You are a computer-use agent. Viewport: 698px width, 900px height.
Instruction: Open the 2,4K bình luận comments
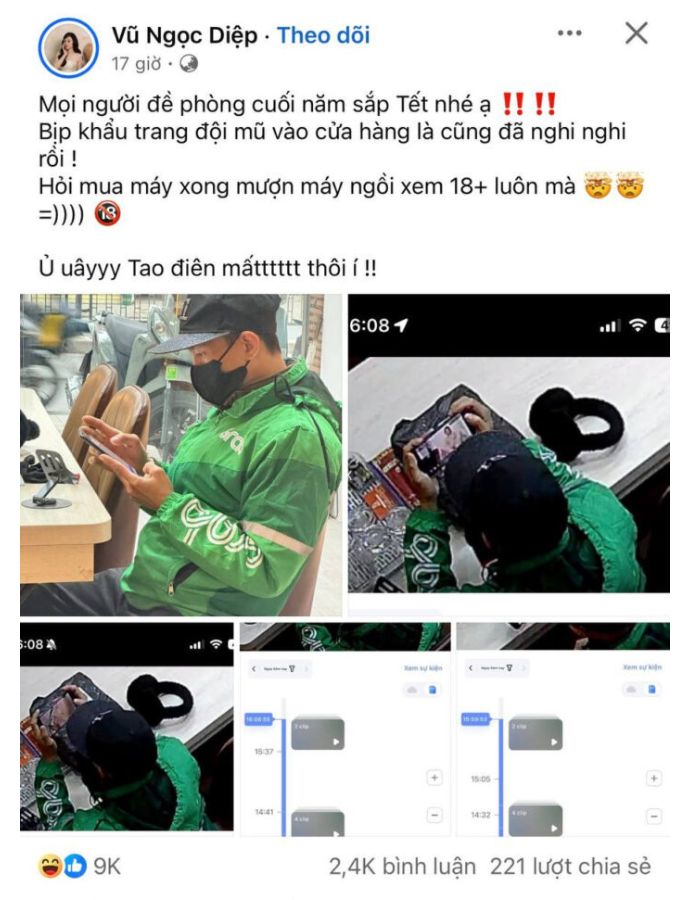(x=402, y=866)
